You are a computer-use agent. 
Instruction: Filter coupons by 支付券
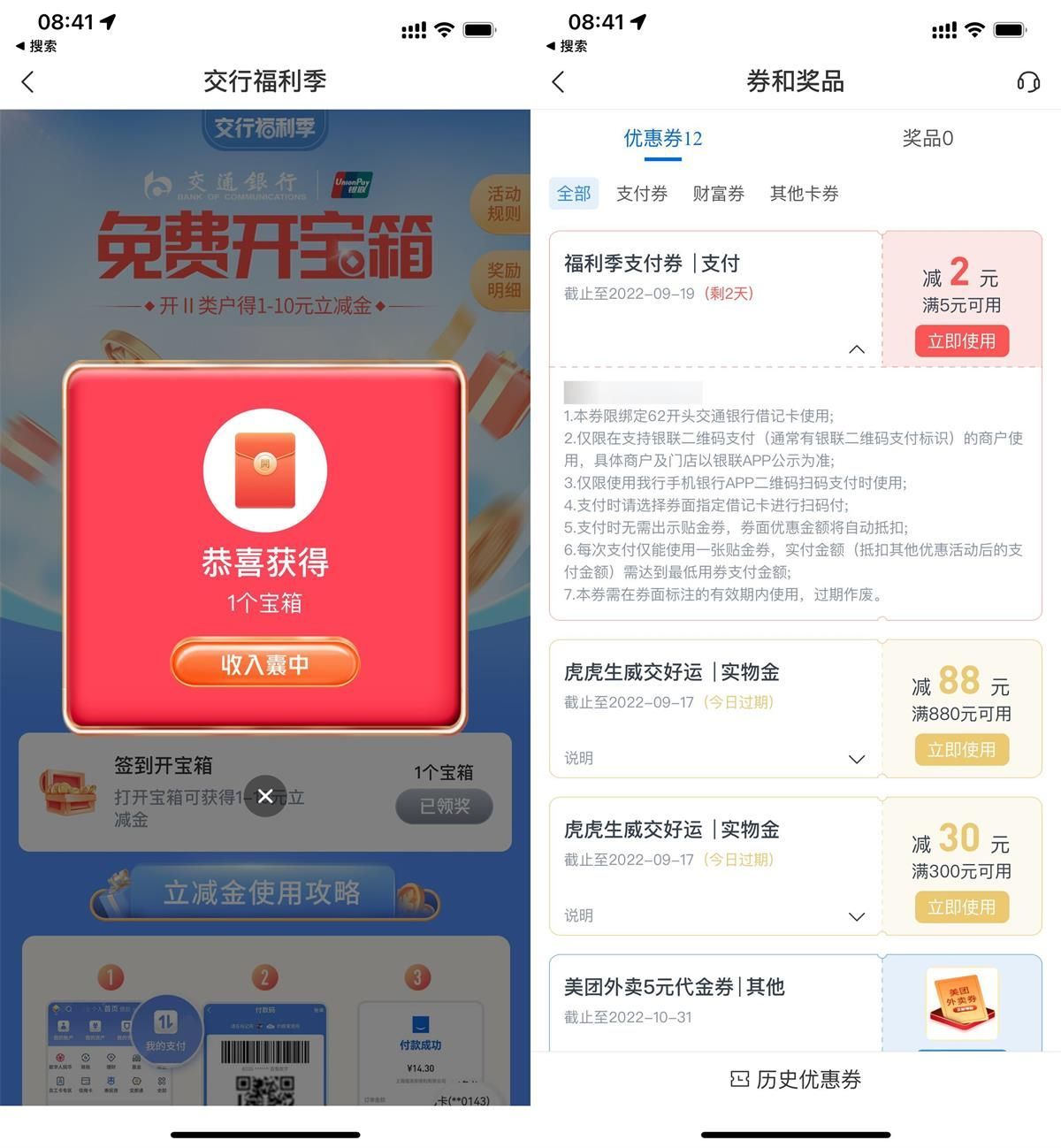pos(641,194)
